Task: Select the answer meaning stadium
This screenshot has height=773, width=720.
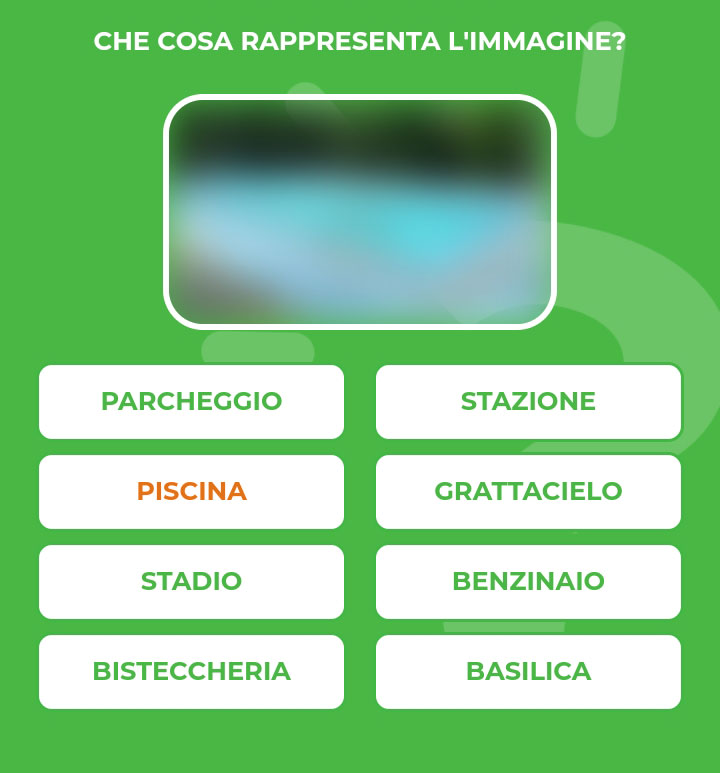Action: [x=191, y=582]
